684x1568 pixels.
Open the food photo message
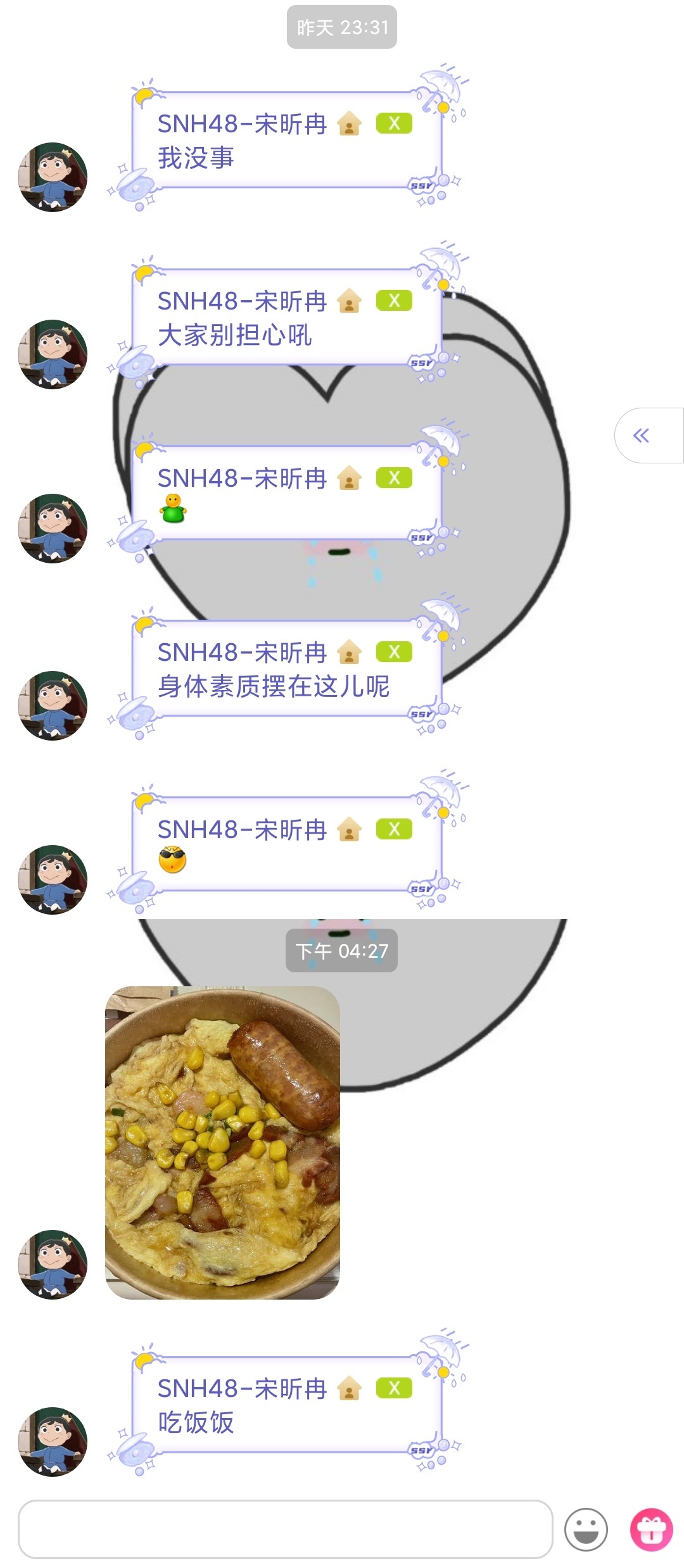[222, 1142]
